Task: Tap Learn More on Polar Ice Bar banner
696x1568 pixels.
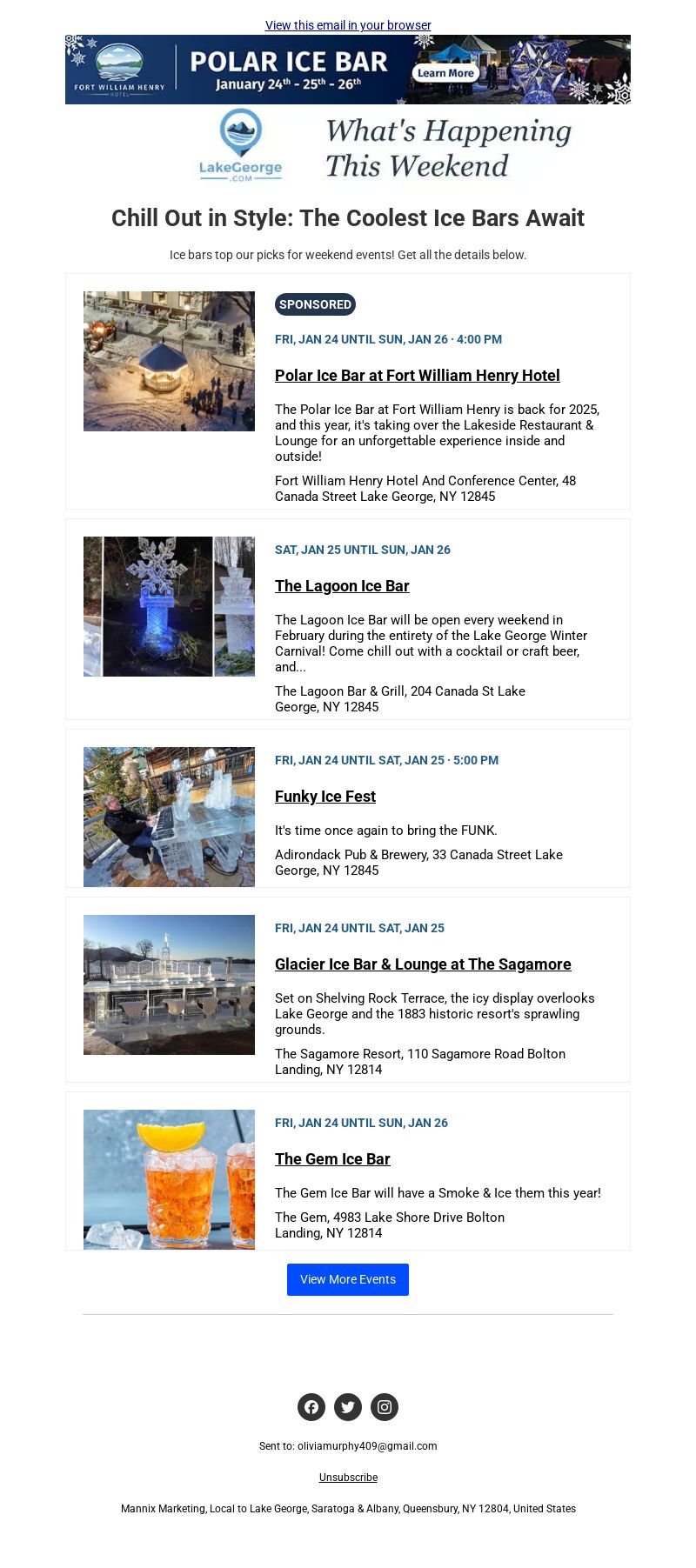Action: (445, 73)
